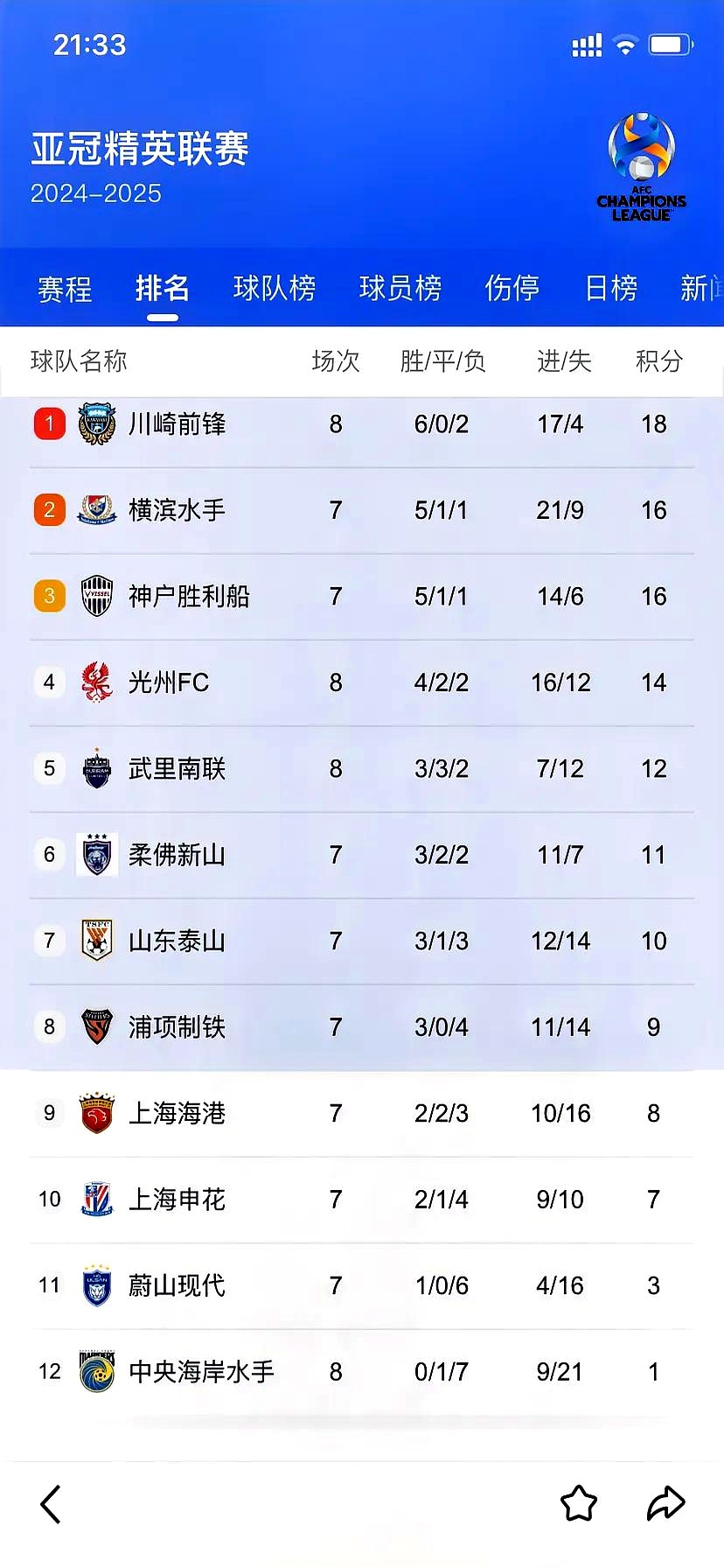Screen dimensions: 724x1568
Task: Go back using the chevron arrow
Action: click(x=50, y=1504)
